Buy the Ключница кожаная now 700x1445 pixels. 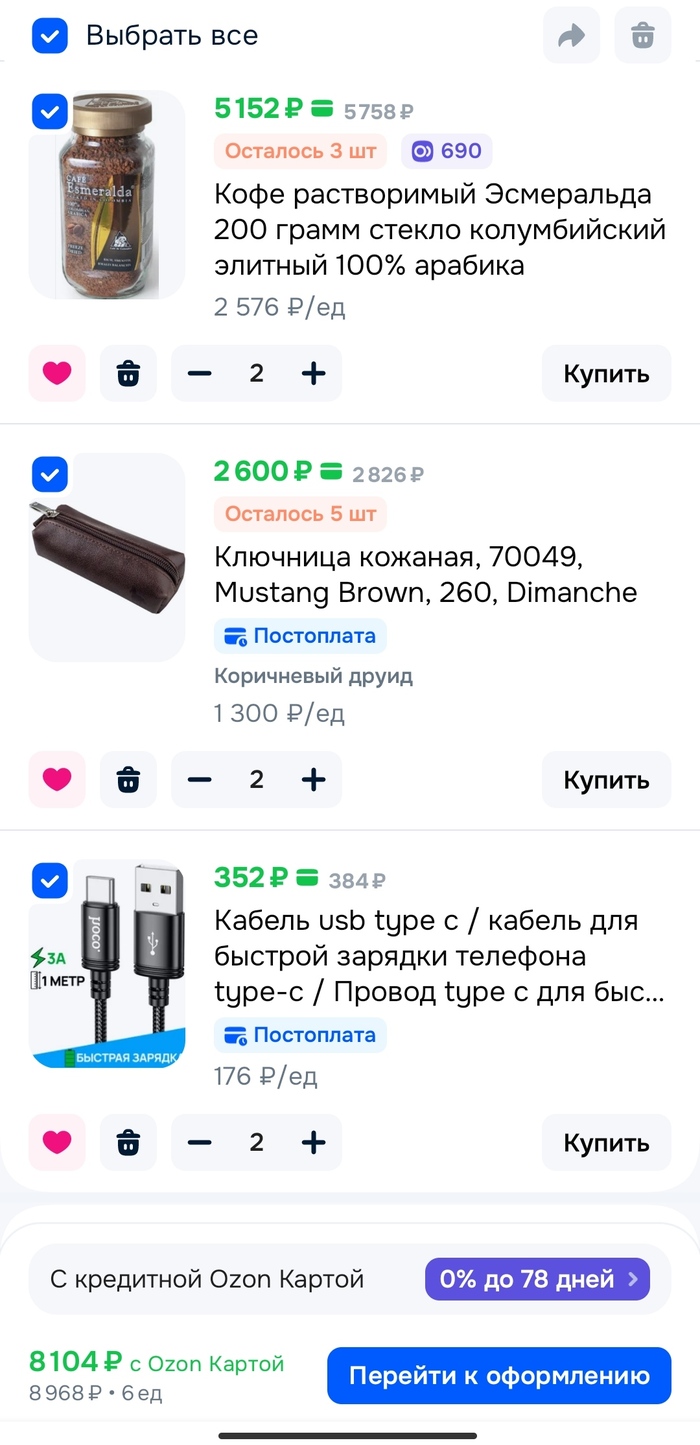(606, 780)
